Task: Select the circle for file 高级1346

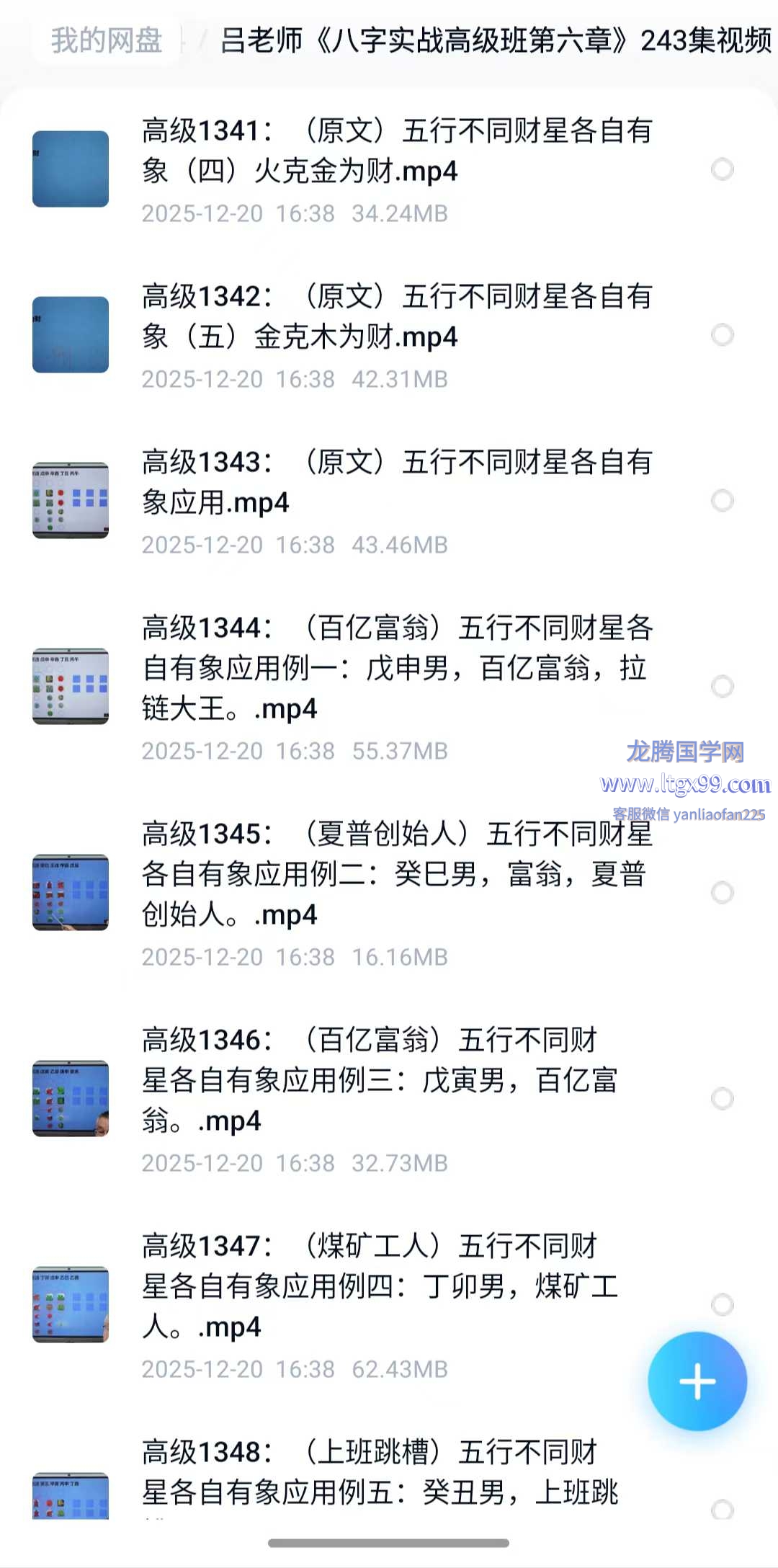Action: [722, 1098]
